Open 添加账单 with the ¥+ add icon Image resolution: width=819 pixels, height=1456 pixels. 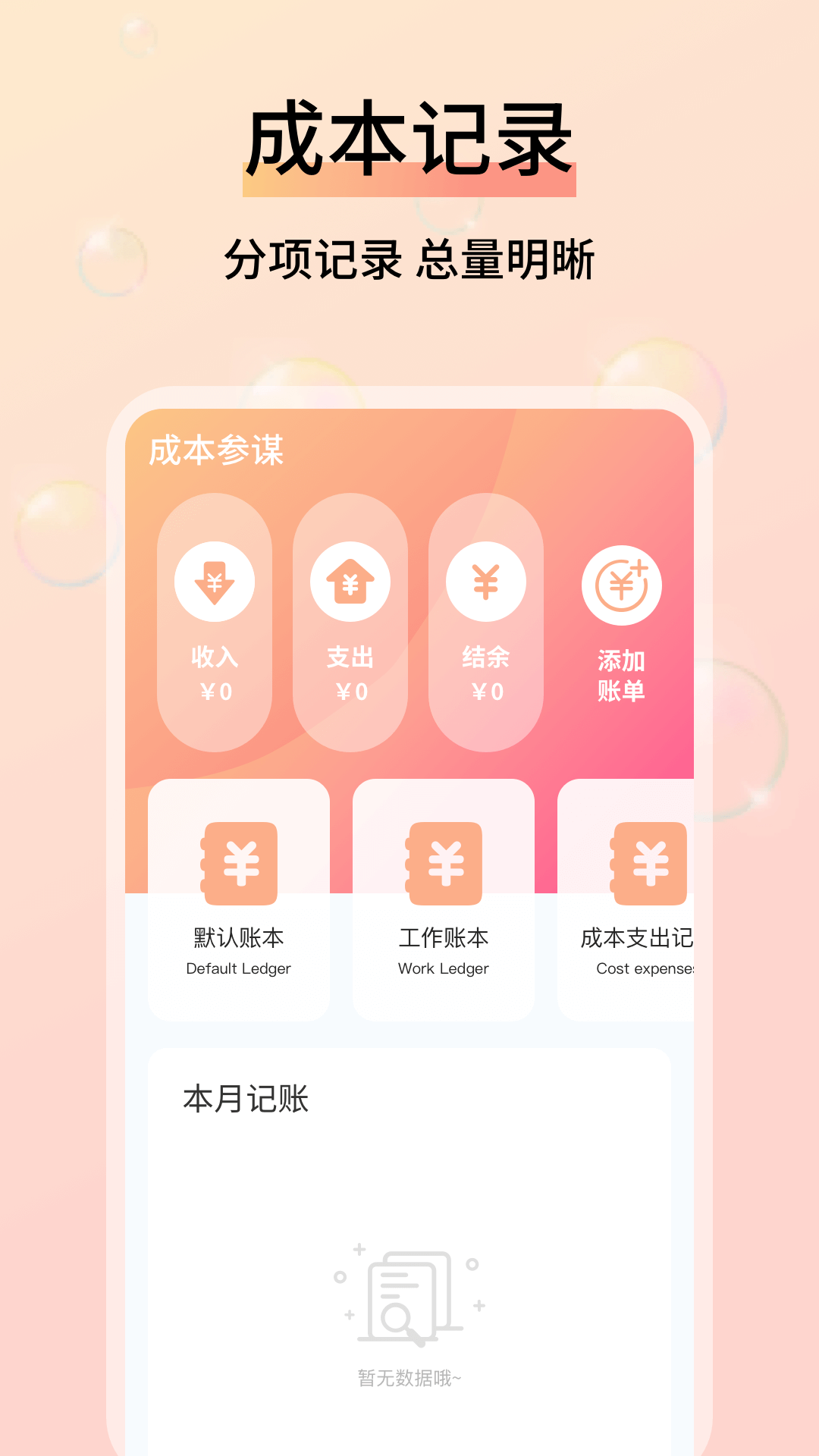point(620,586)
